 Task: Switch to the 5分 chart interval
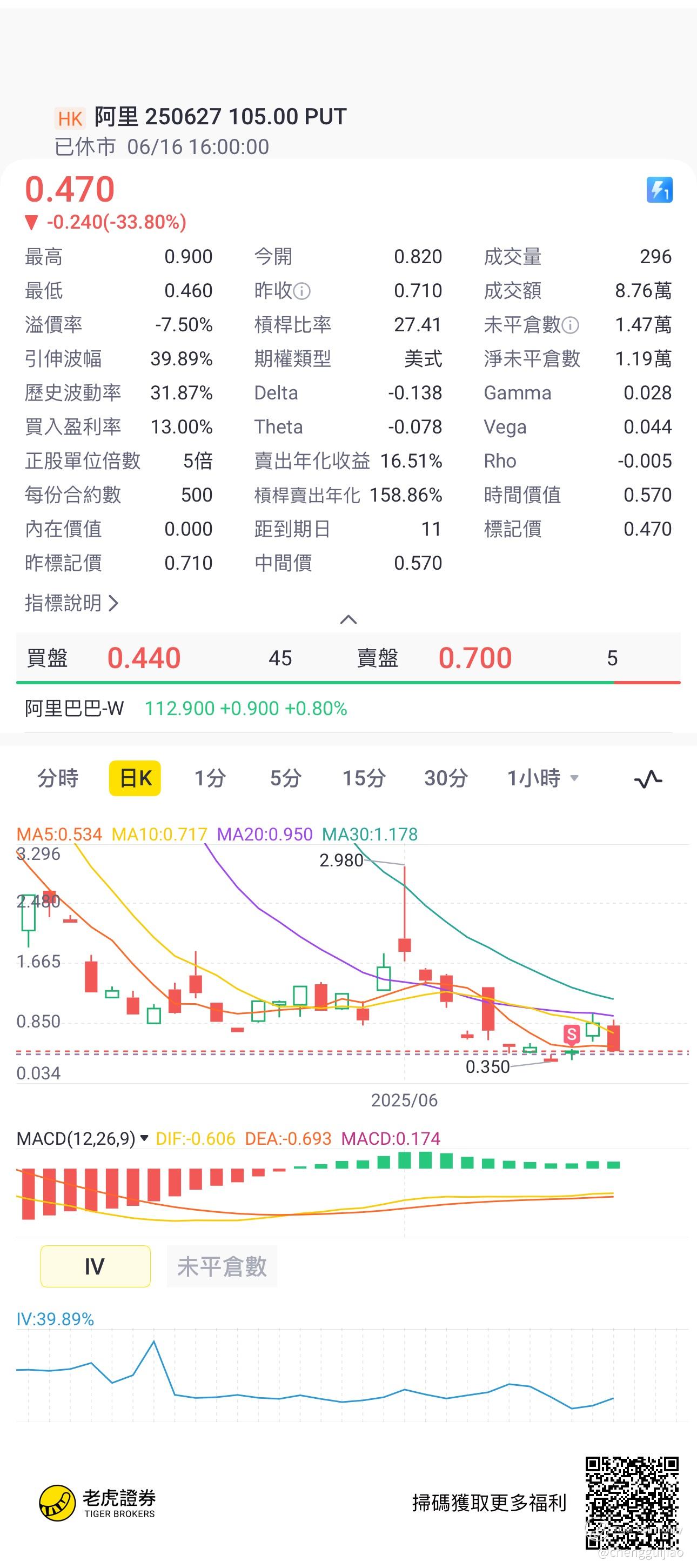285,778
